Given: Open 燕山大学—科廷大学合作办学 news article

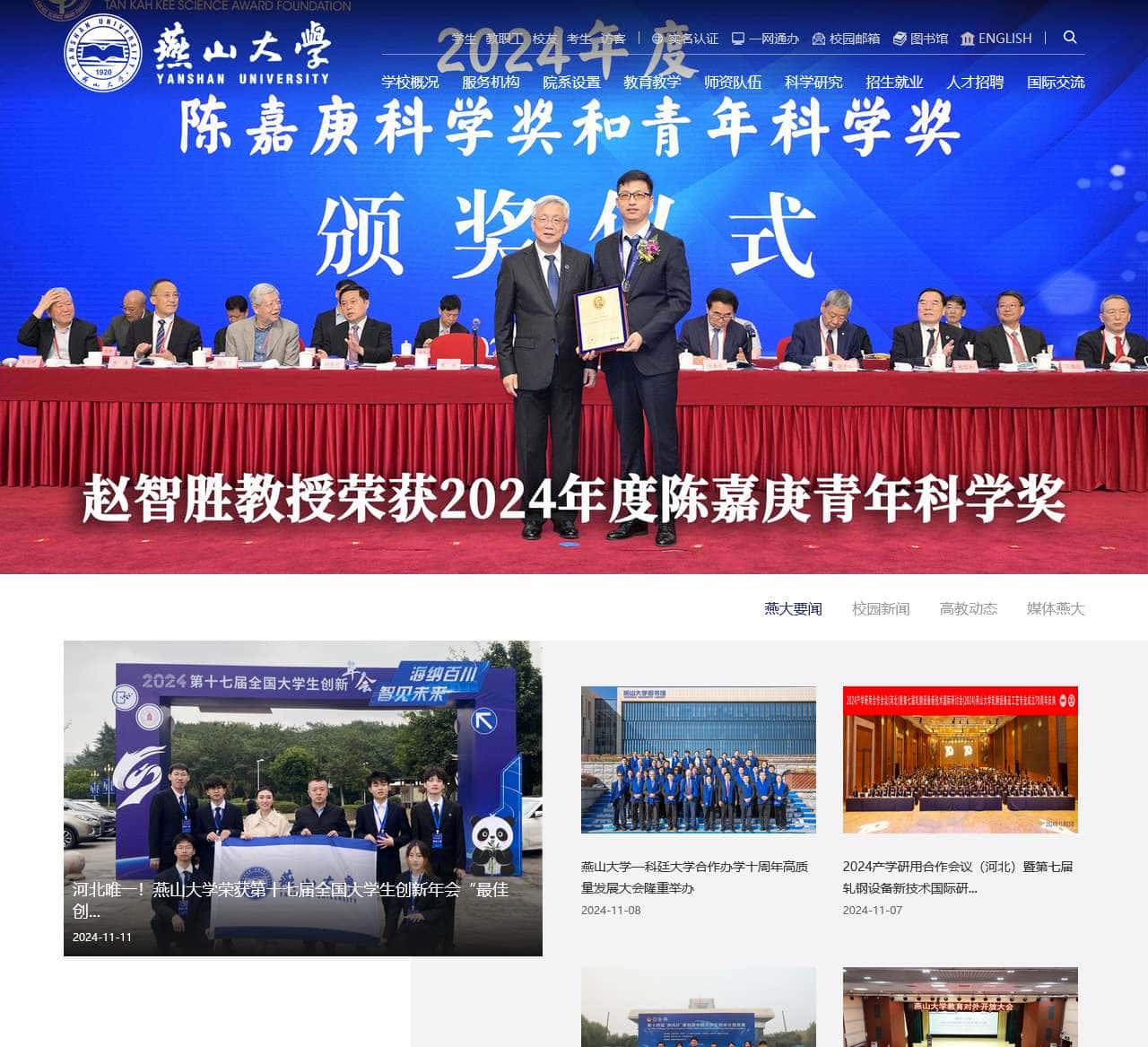Looking at the screenshot, I should [x=694, y=877].
